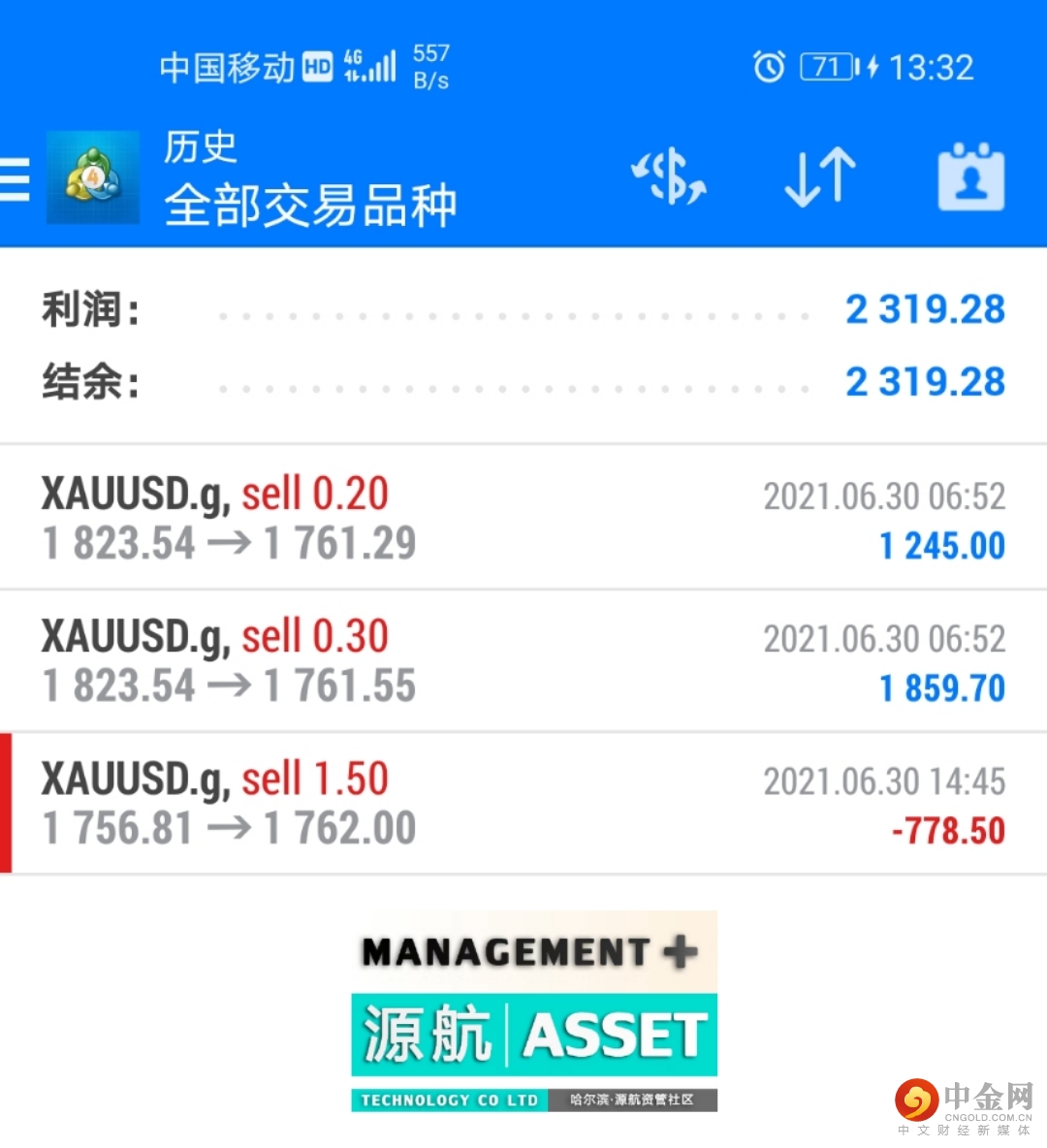Screen dimensions: 1047x1148
Task: View the sell 1.50 XAUUSD.g losing trade
Action: [x=523, y=803]
